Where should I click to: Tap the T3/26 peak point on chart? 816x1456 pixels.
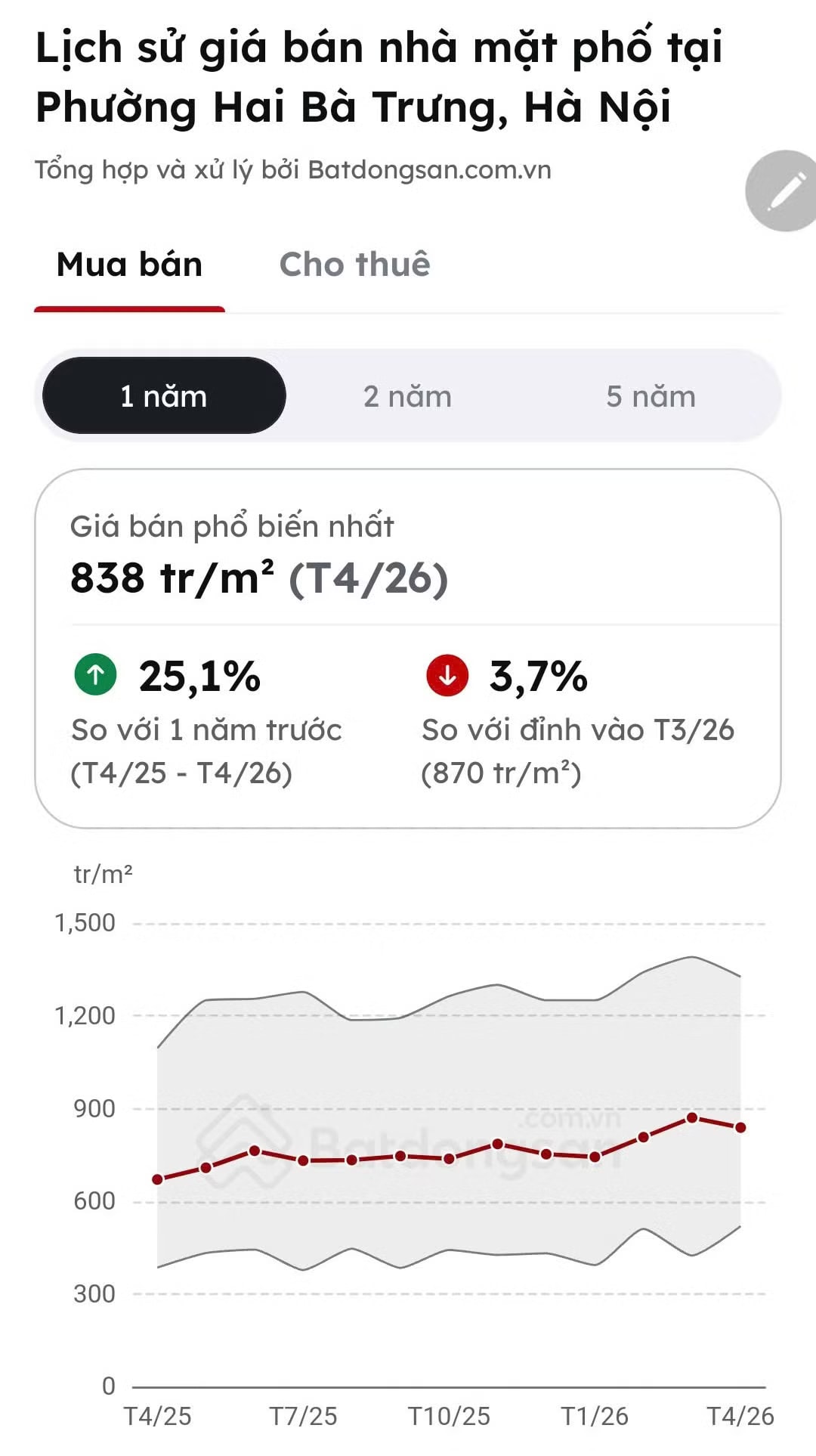[692, 1117]
